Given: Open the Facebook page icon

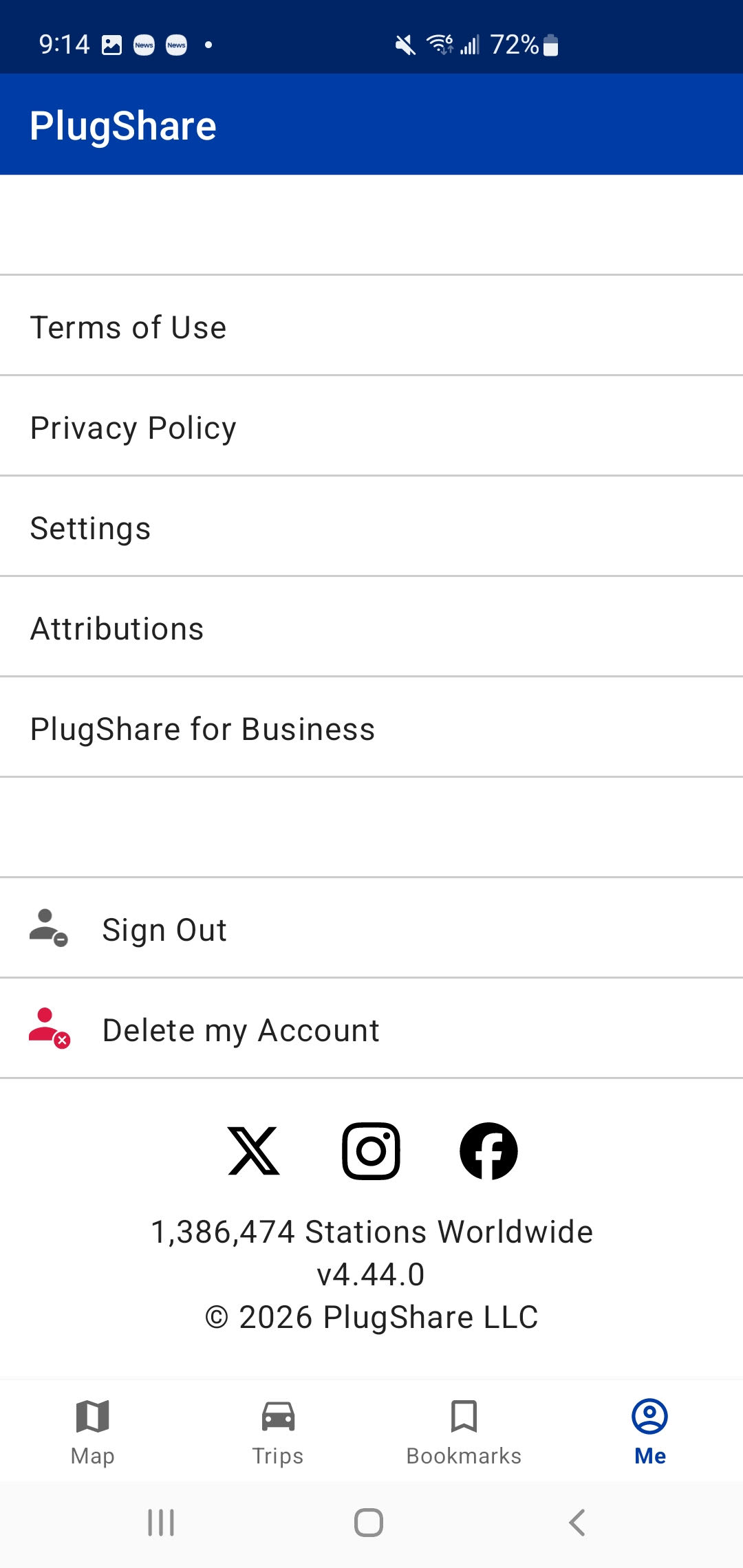Looking at the screenshot, I should pos(488,1151).
